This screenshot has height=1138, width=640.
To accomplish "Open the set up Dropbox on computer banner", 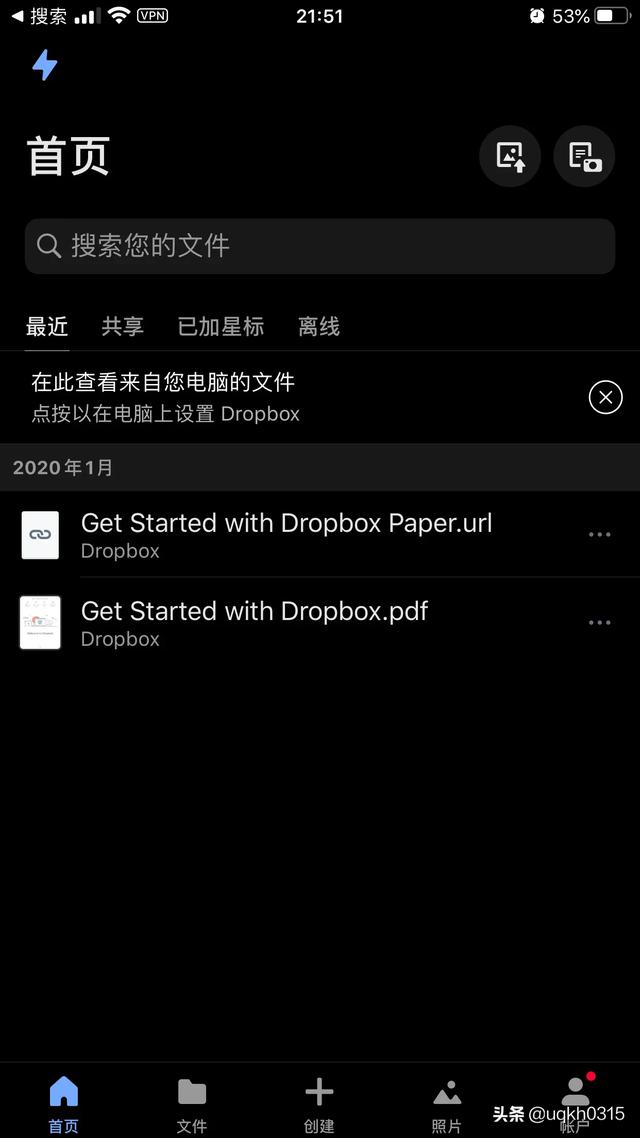I will click(x=290, y=397).
